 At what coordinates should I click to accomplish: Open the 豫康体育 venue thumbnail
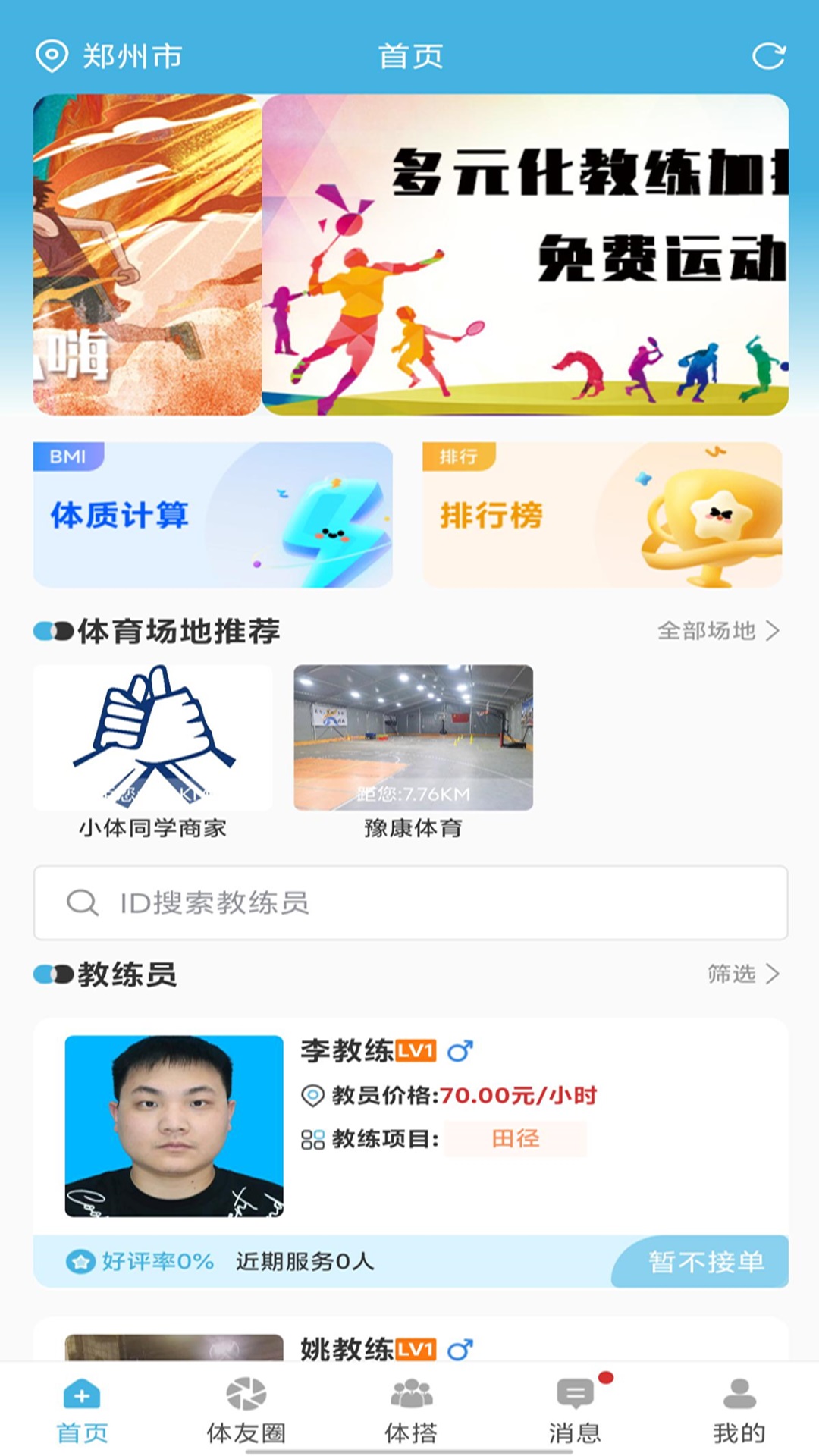pyautogui.click(x=414, y=739)
